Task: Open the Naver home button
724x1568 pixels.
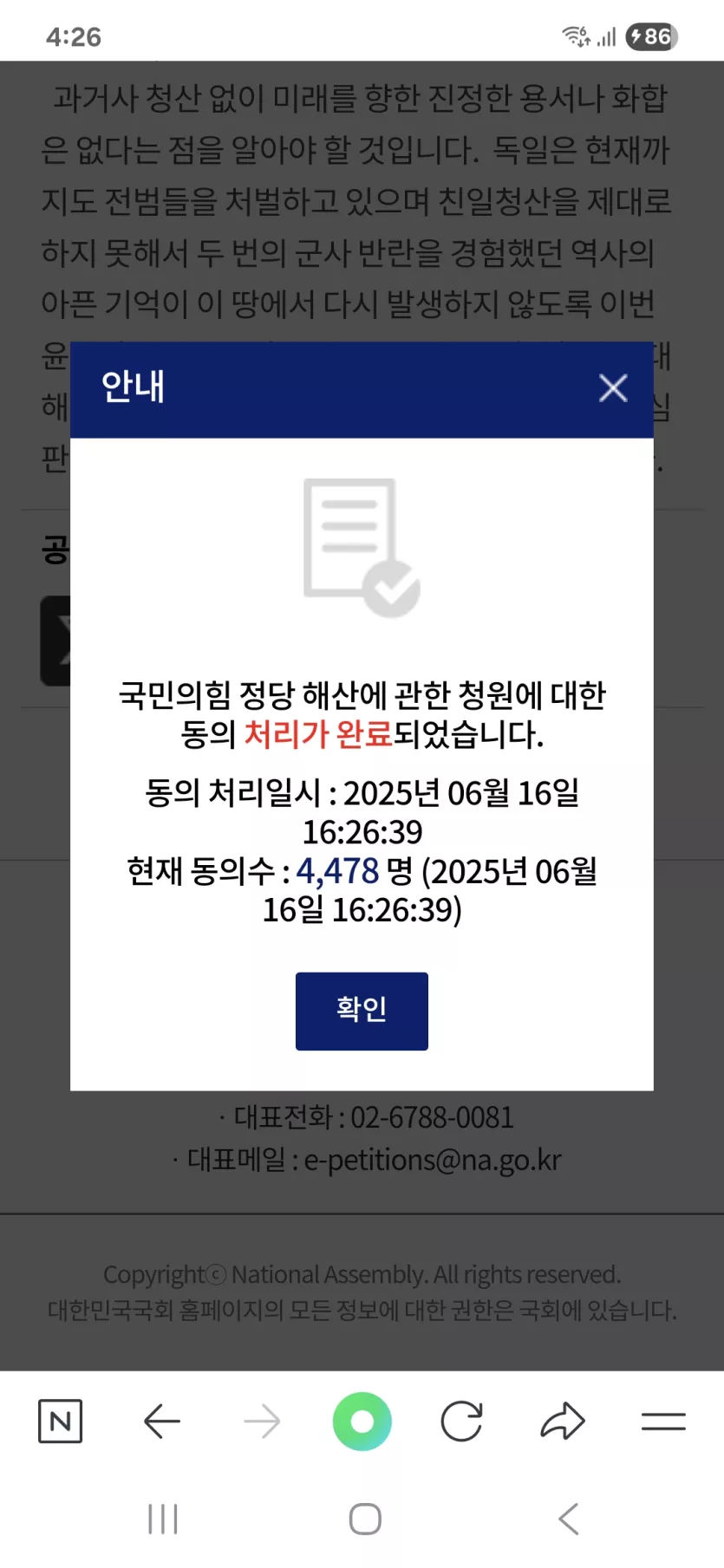Action: coord(60,1422)
